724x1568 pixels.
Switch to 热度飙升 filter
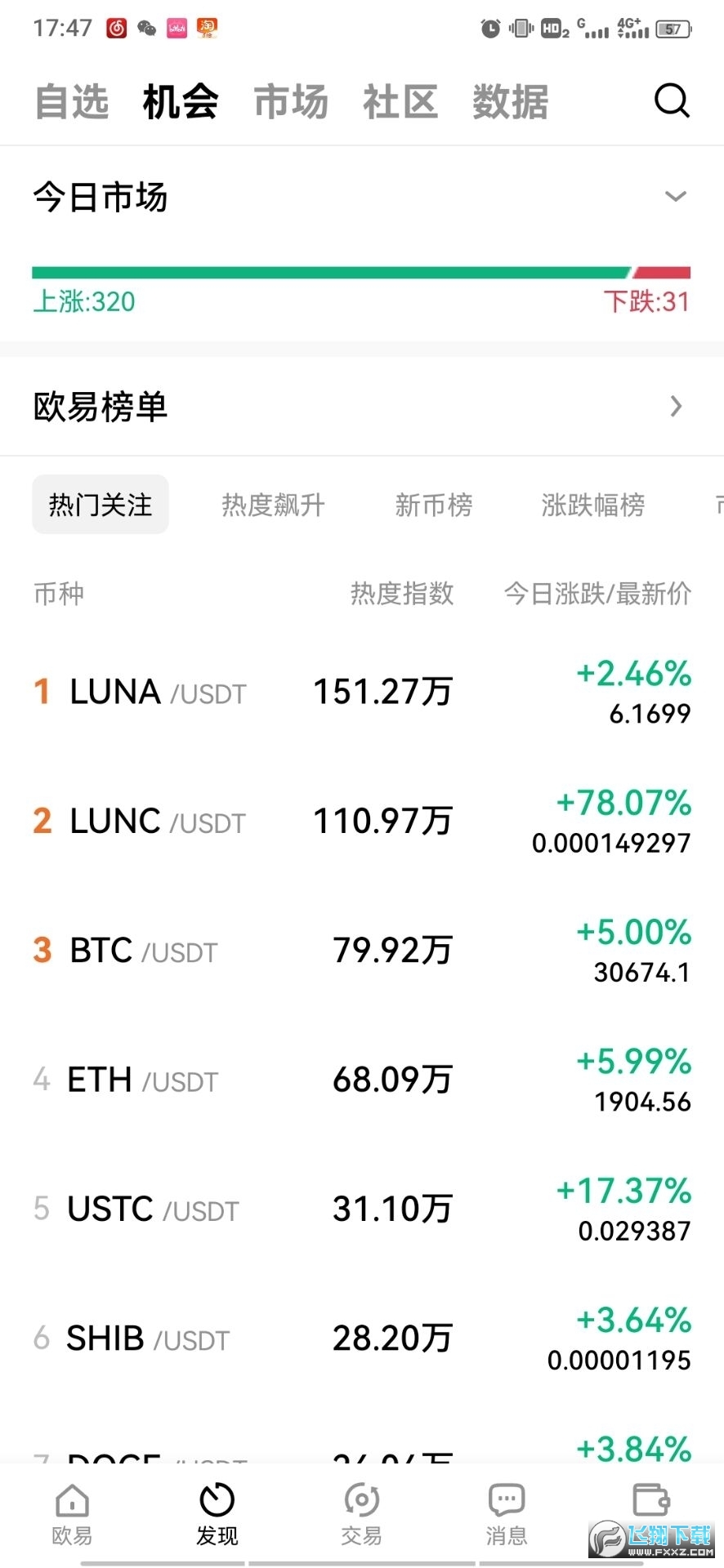pos(272,505)
